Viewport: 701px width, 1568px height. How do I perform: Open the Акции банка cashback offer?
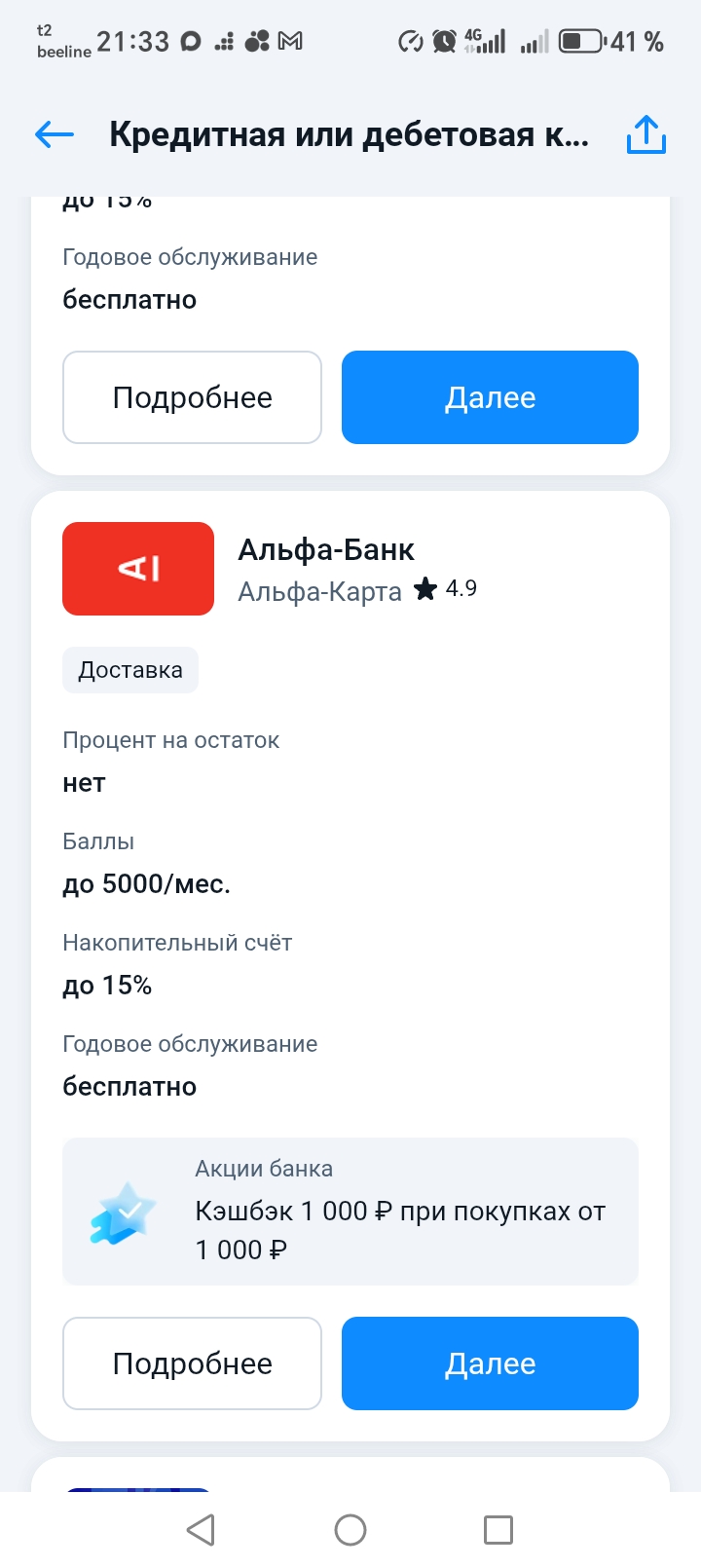pos(350,1212)
